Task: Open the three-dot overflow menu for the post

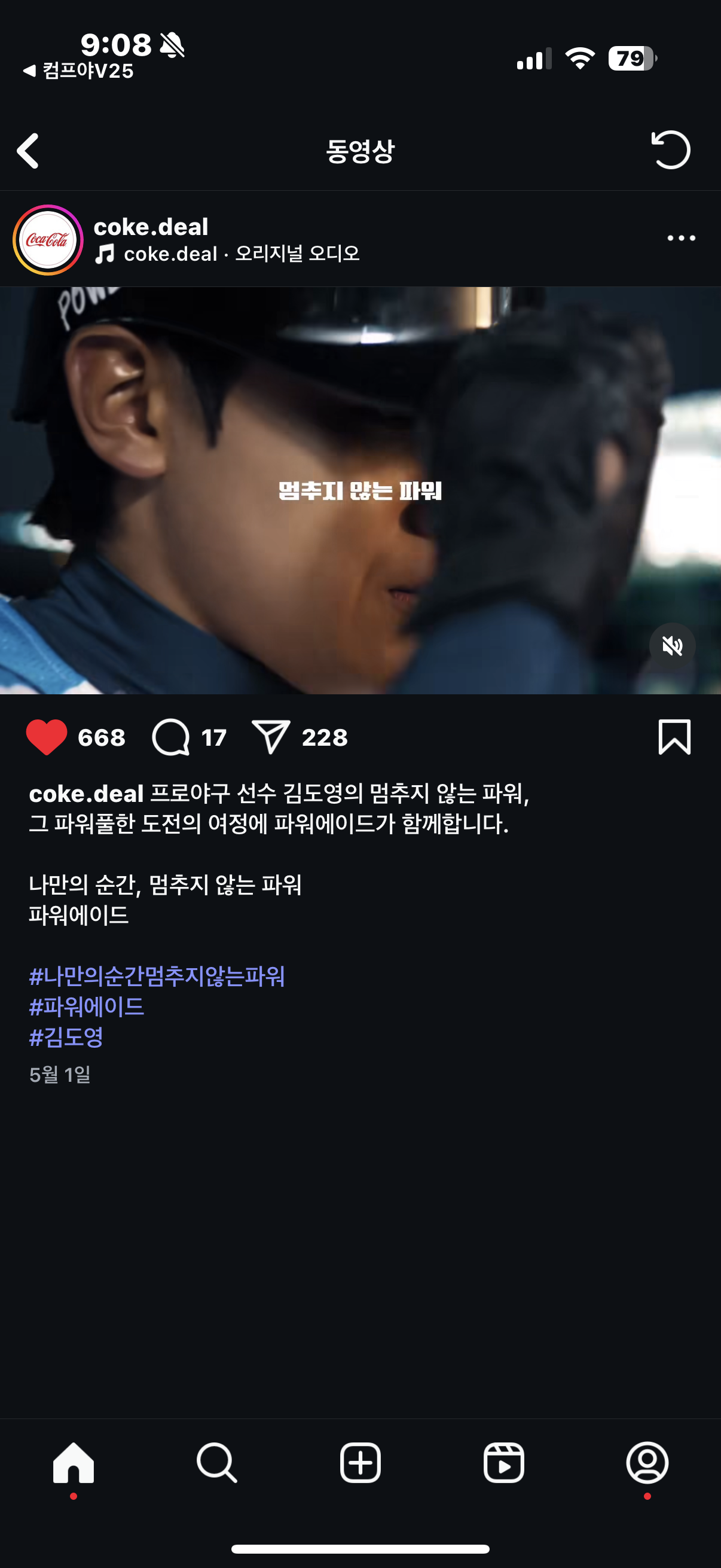Action: pos(681,239)
